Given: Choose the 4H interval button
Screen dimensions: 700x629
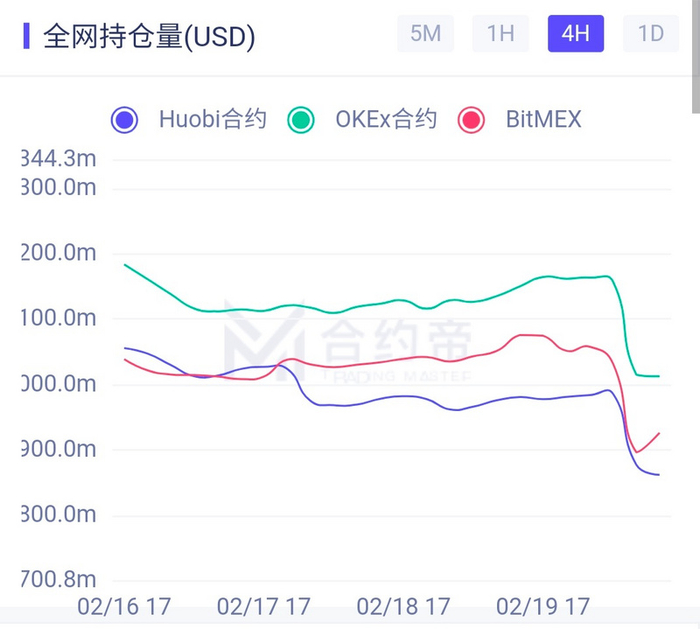Looking at the screenshot, I should click(x=576, y=33).
